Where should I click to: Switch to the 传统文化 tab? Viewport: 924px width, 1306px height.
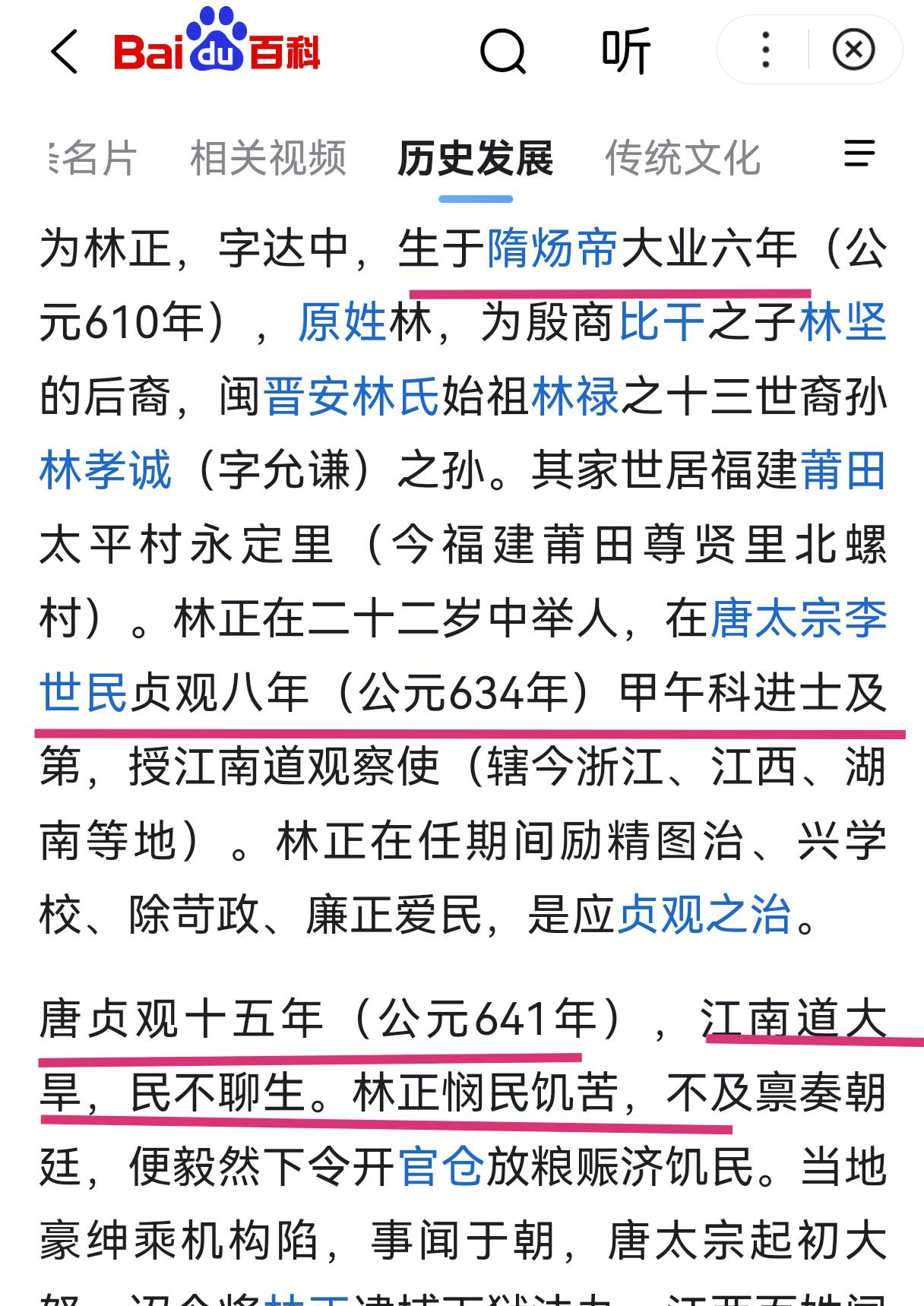(x=682, y=158)
